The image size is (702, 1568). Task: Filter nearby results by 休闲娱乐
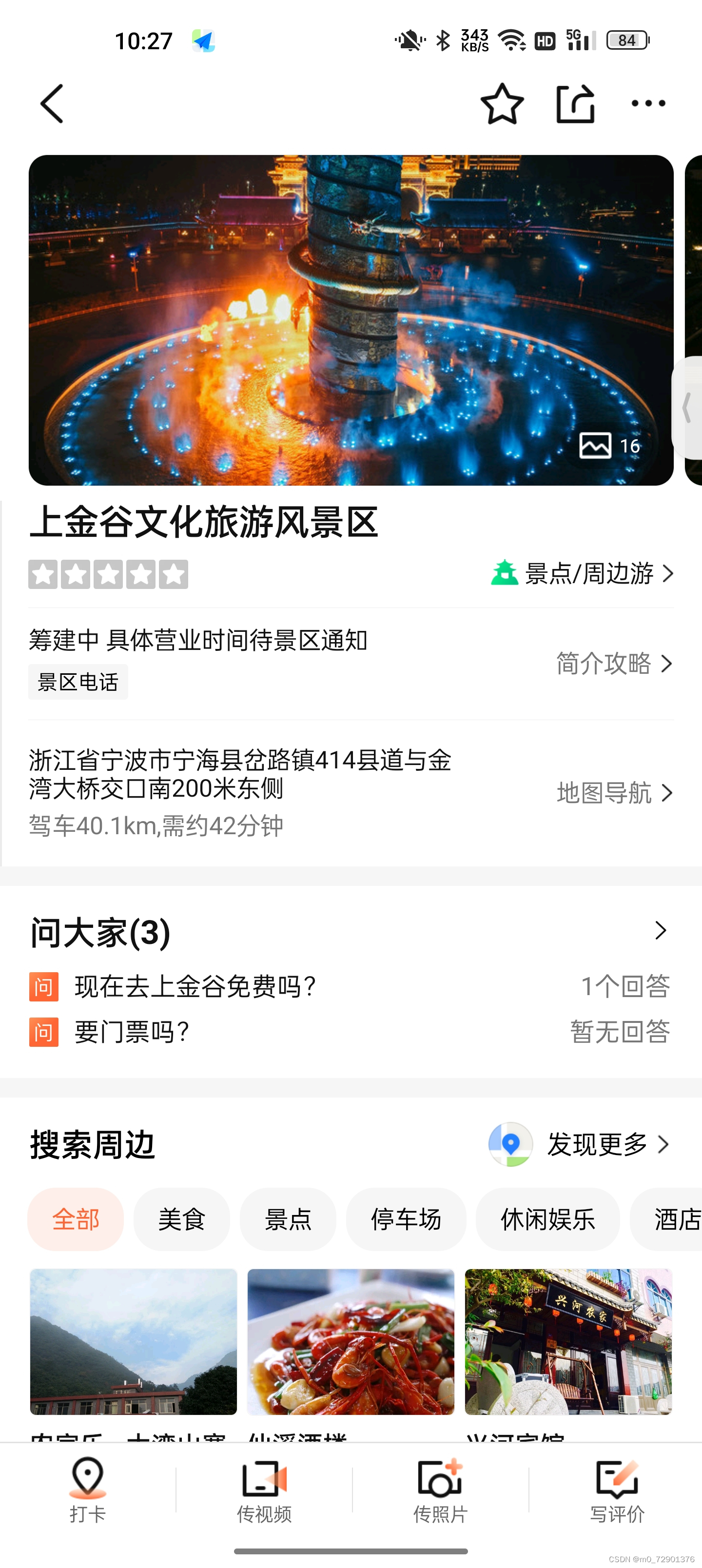(x=547, y=1219)
